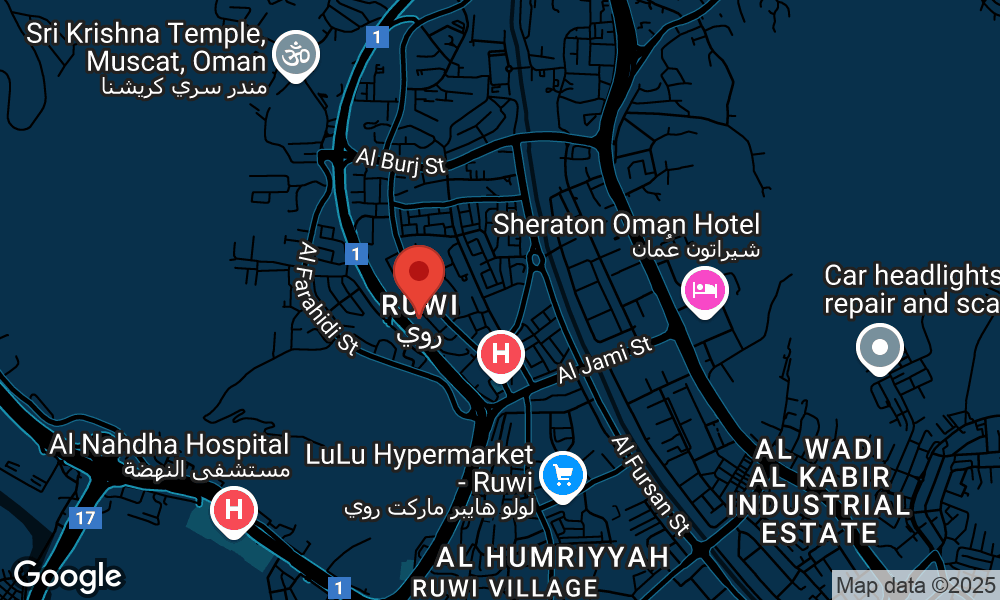Open the Al Nahdha Hospital marker
The width and height of the screenshot is (1000, 600).
point(234,510)
